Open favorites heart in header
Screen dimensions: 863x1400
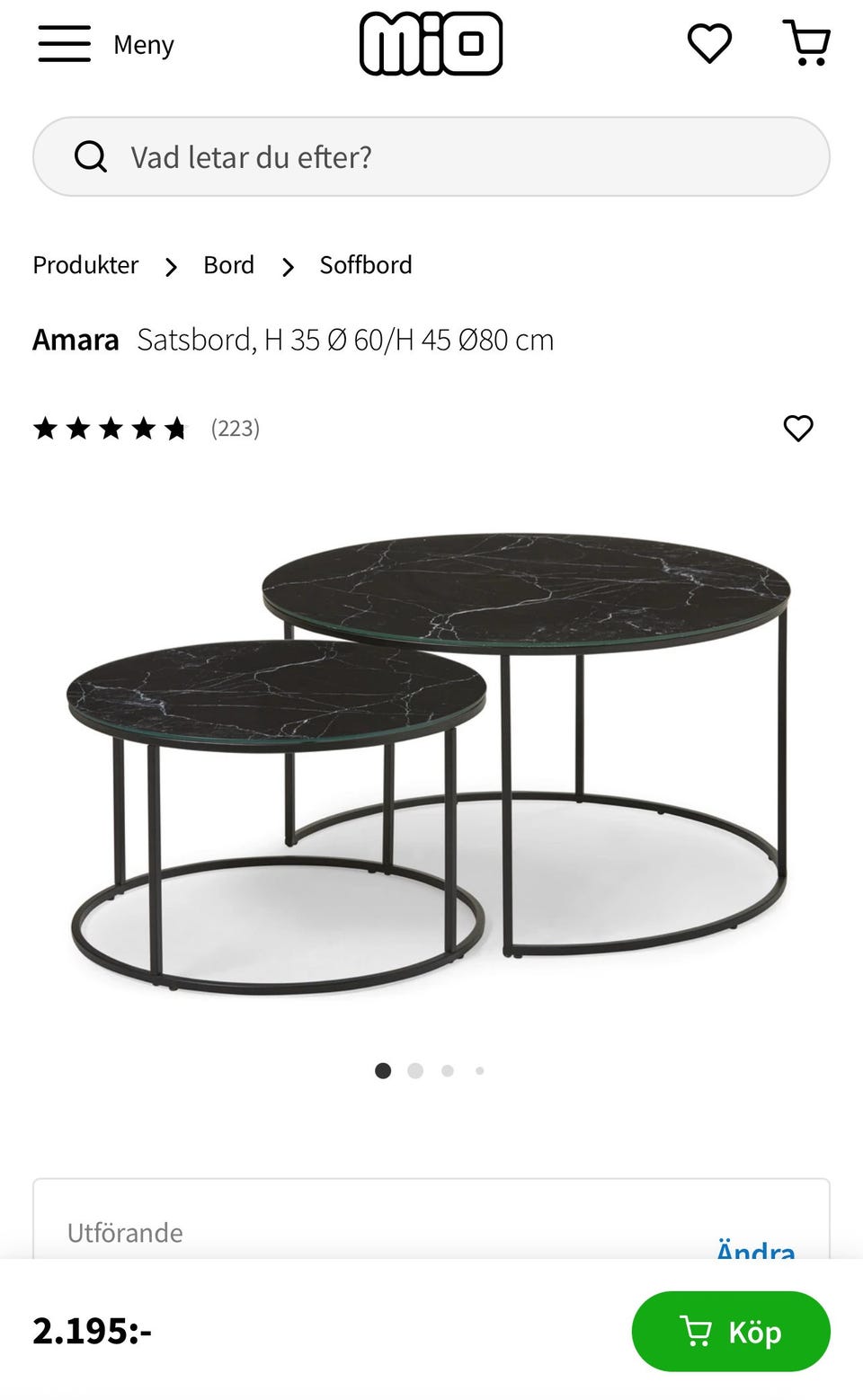coord(709,43)
